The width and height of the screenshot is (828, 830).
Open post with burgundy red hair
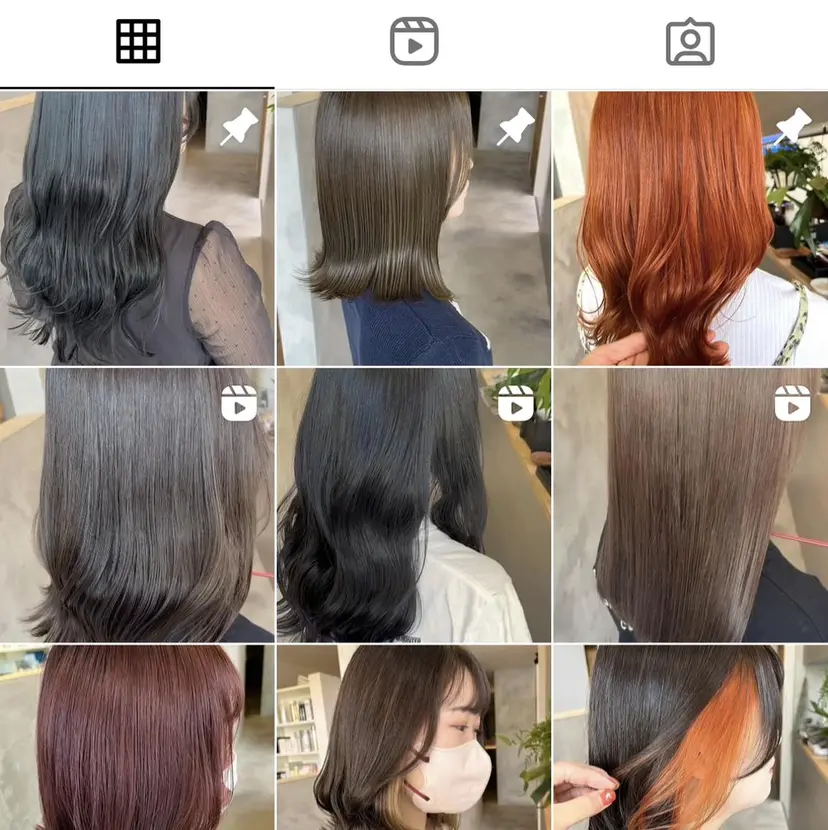137,738
